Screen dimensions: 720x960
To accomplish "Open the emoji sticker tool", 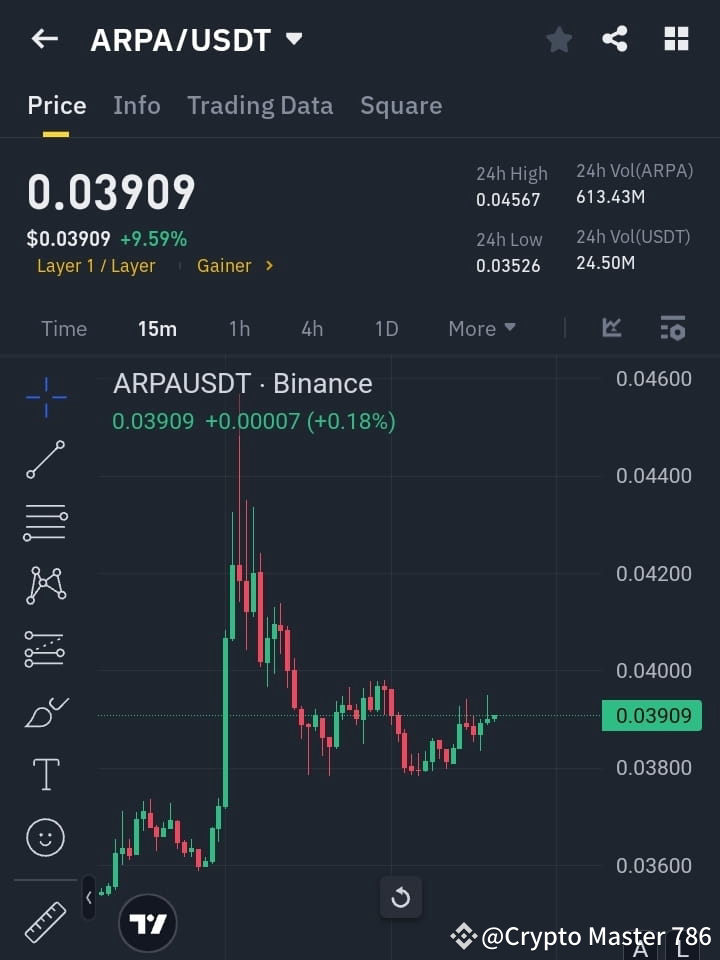I will pyautogui.click(x=45, y=837).
